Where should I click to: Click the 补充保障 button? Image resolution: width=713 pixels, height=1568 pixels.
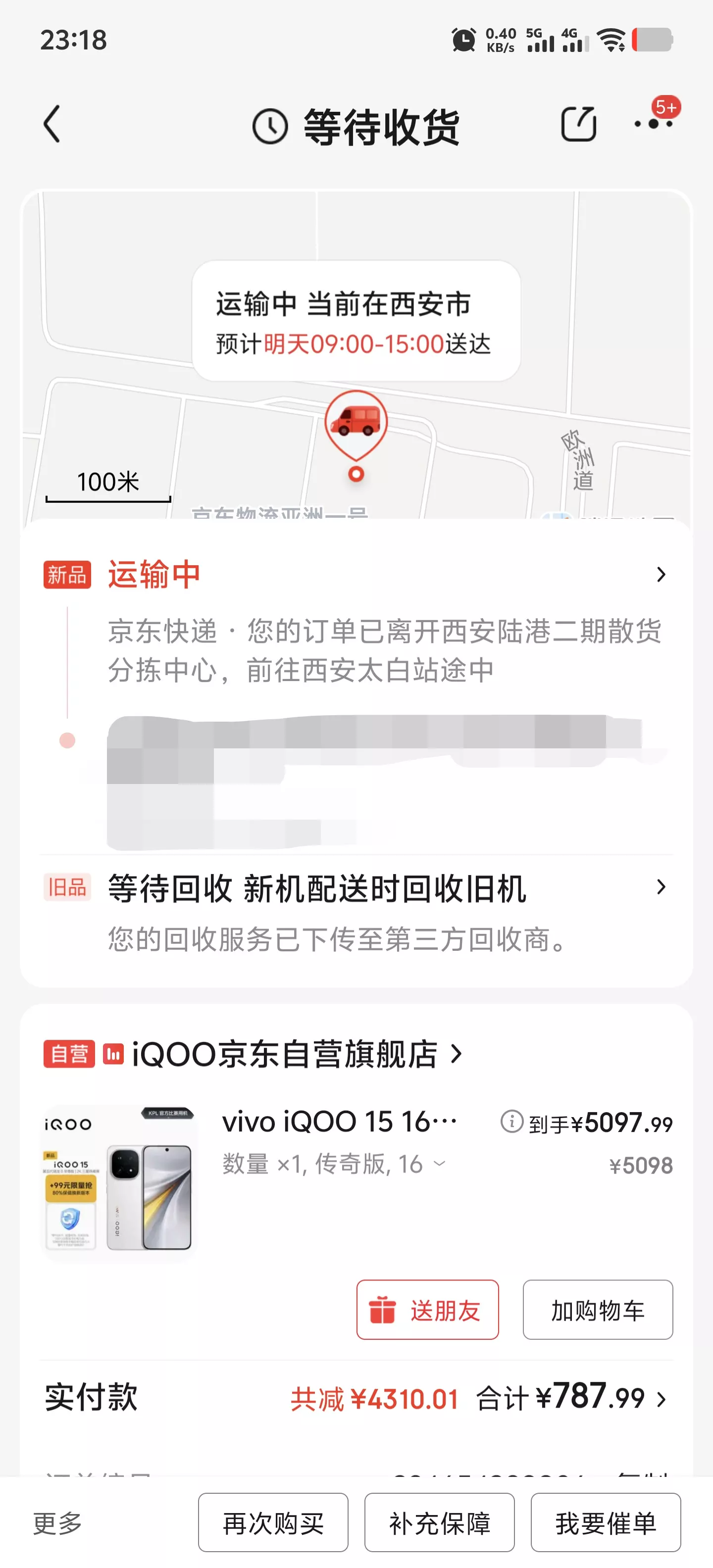click(440, 1522)
